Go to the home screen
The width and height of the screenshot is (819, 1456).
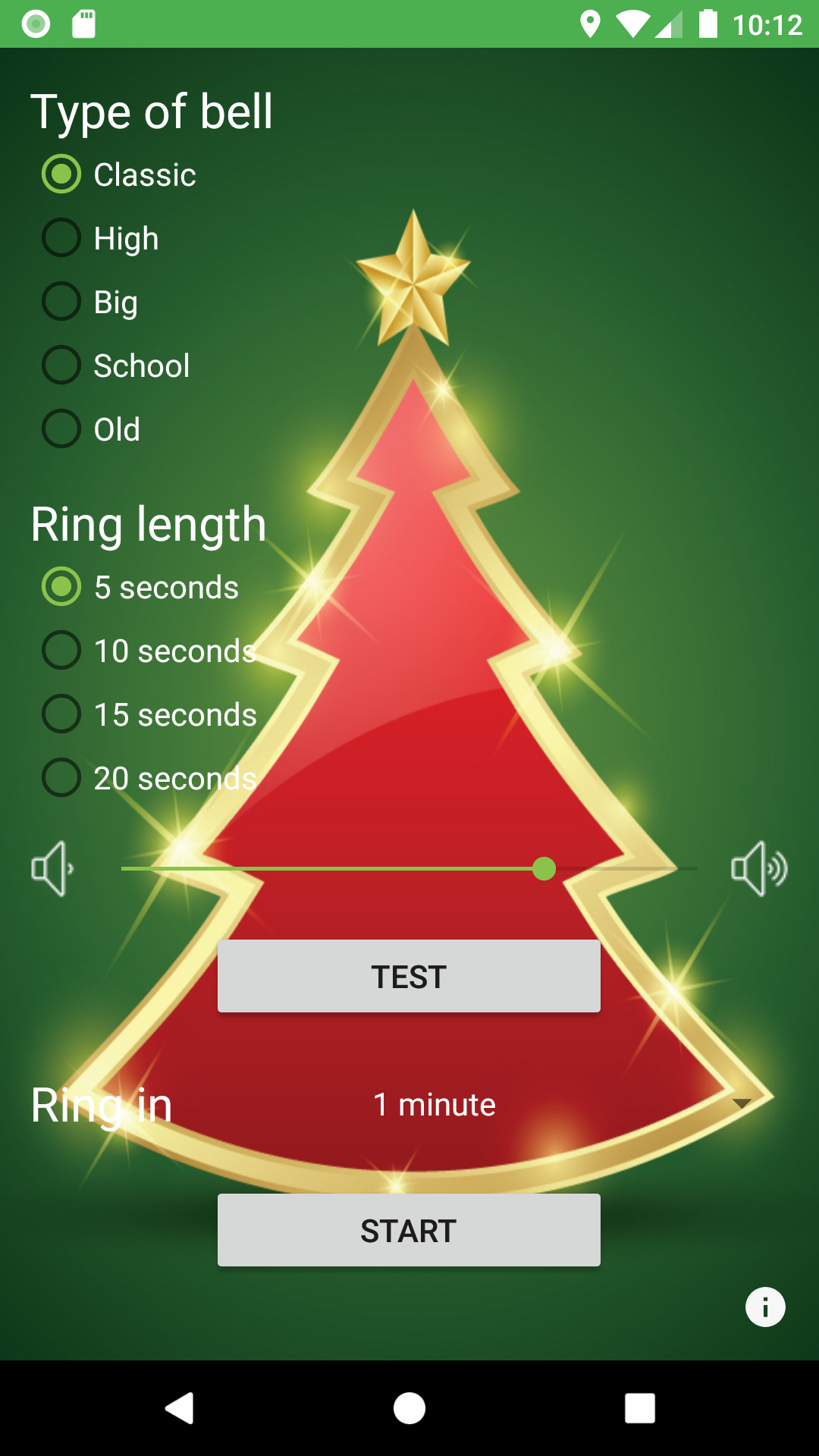click(x=409, y=1408)
